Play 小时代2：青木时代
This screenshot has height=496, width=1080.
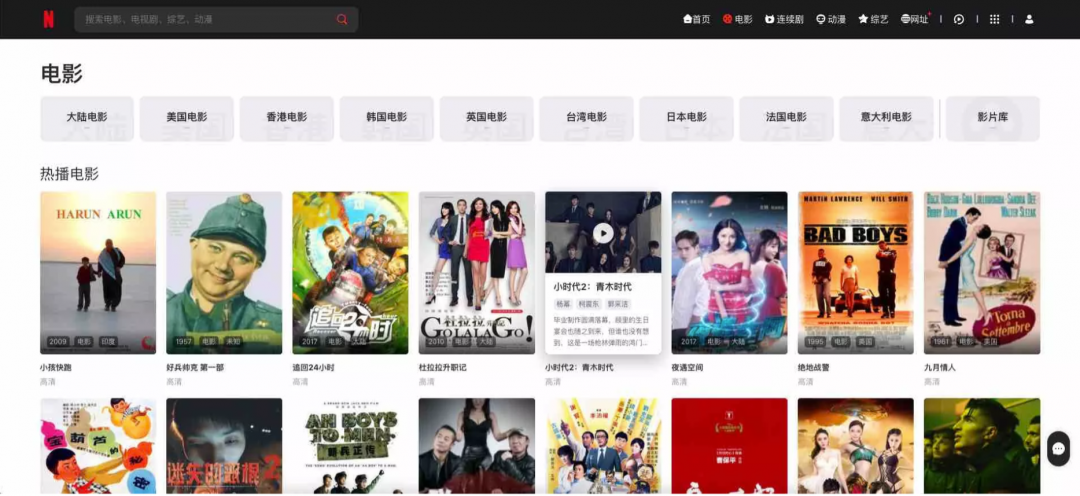pos(603,233)
